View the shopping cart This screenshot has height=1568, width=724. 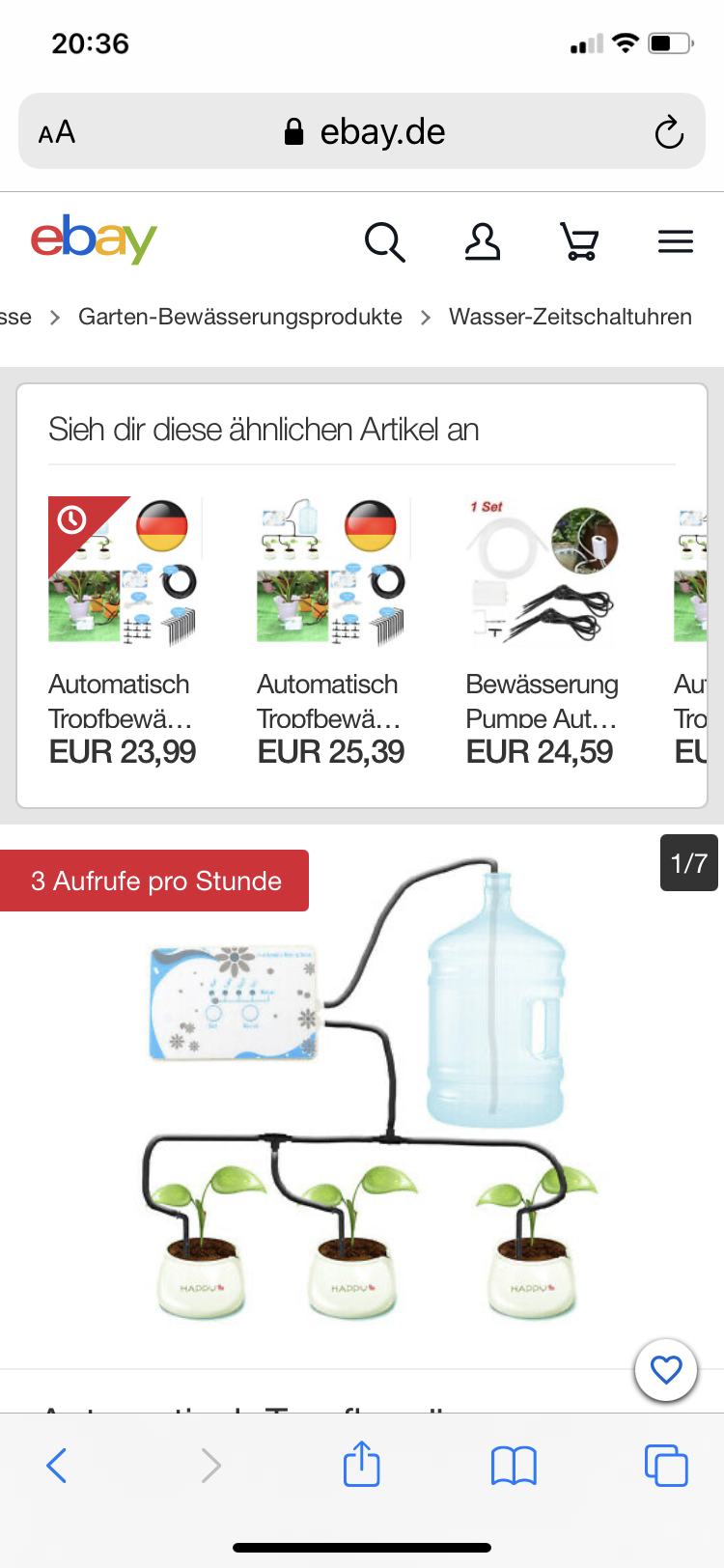coord(580,241)
